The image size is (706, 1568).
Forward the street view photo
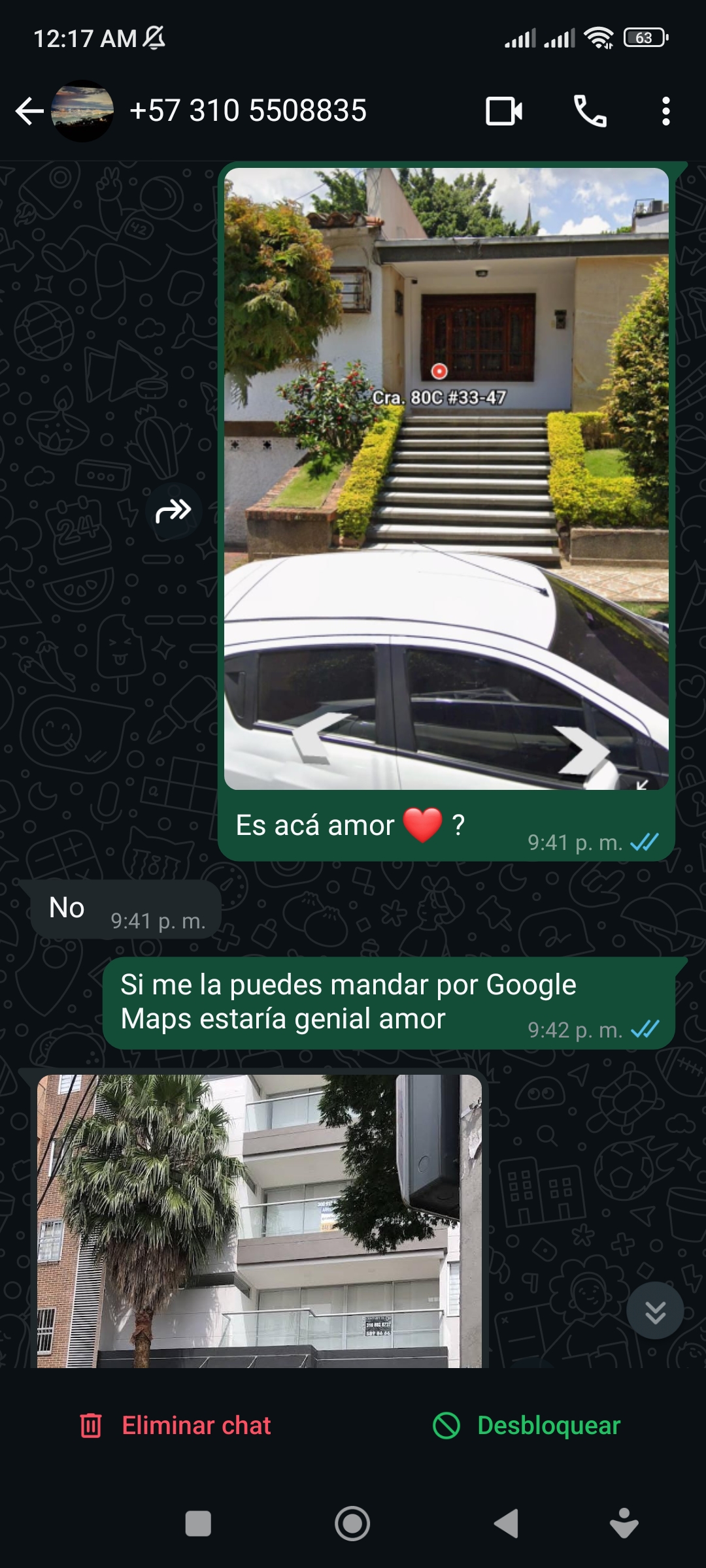[173, 511]
